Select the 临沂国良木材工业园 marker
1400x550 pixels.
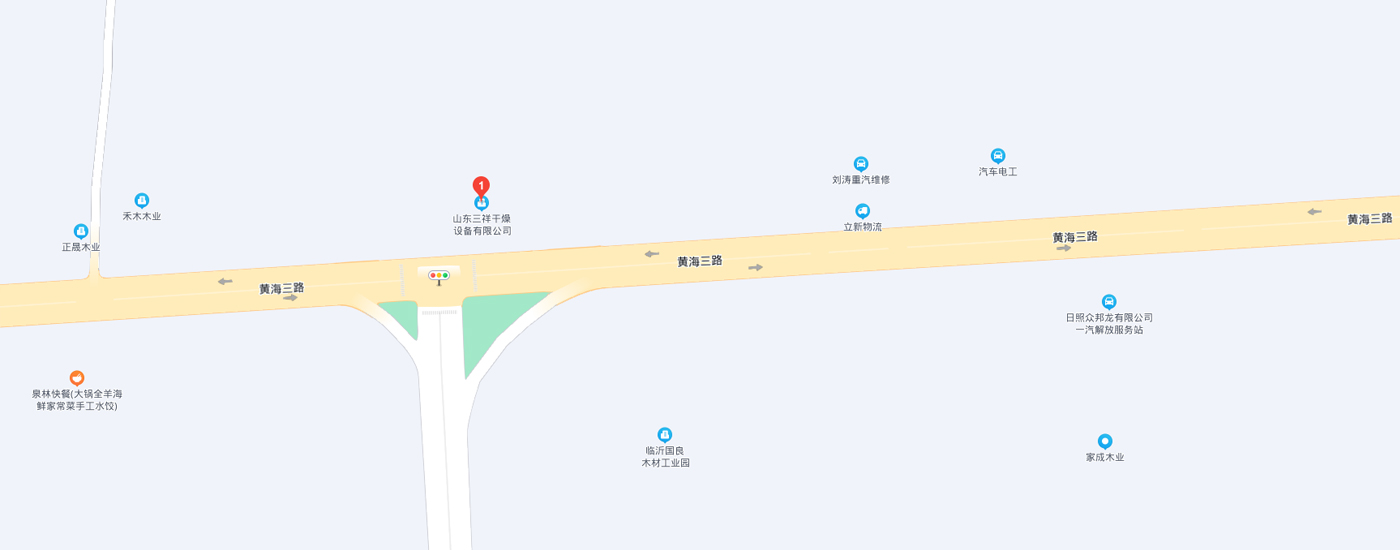click(665, 435)
